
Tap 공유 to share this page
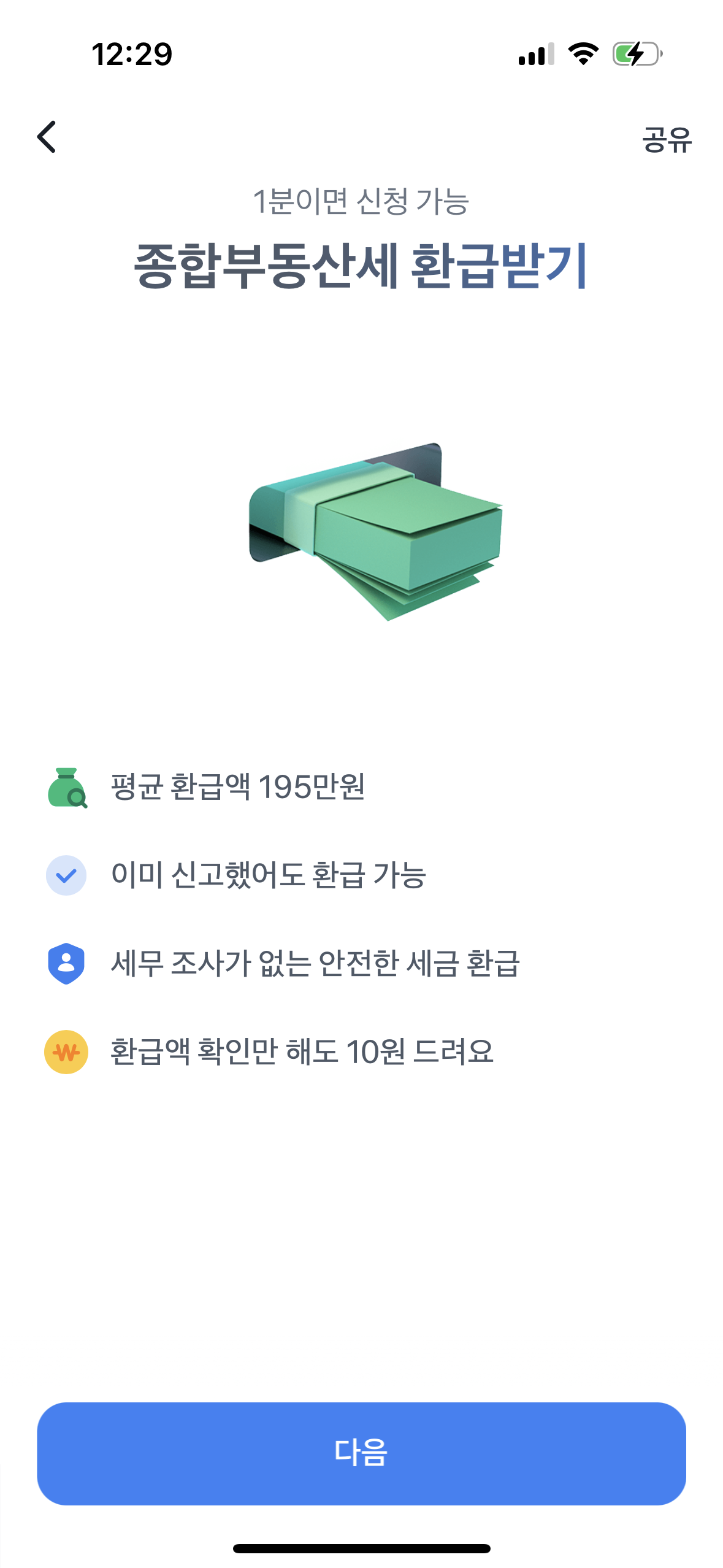coord(667,140)
